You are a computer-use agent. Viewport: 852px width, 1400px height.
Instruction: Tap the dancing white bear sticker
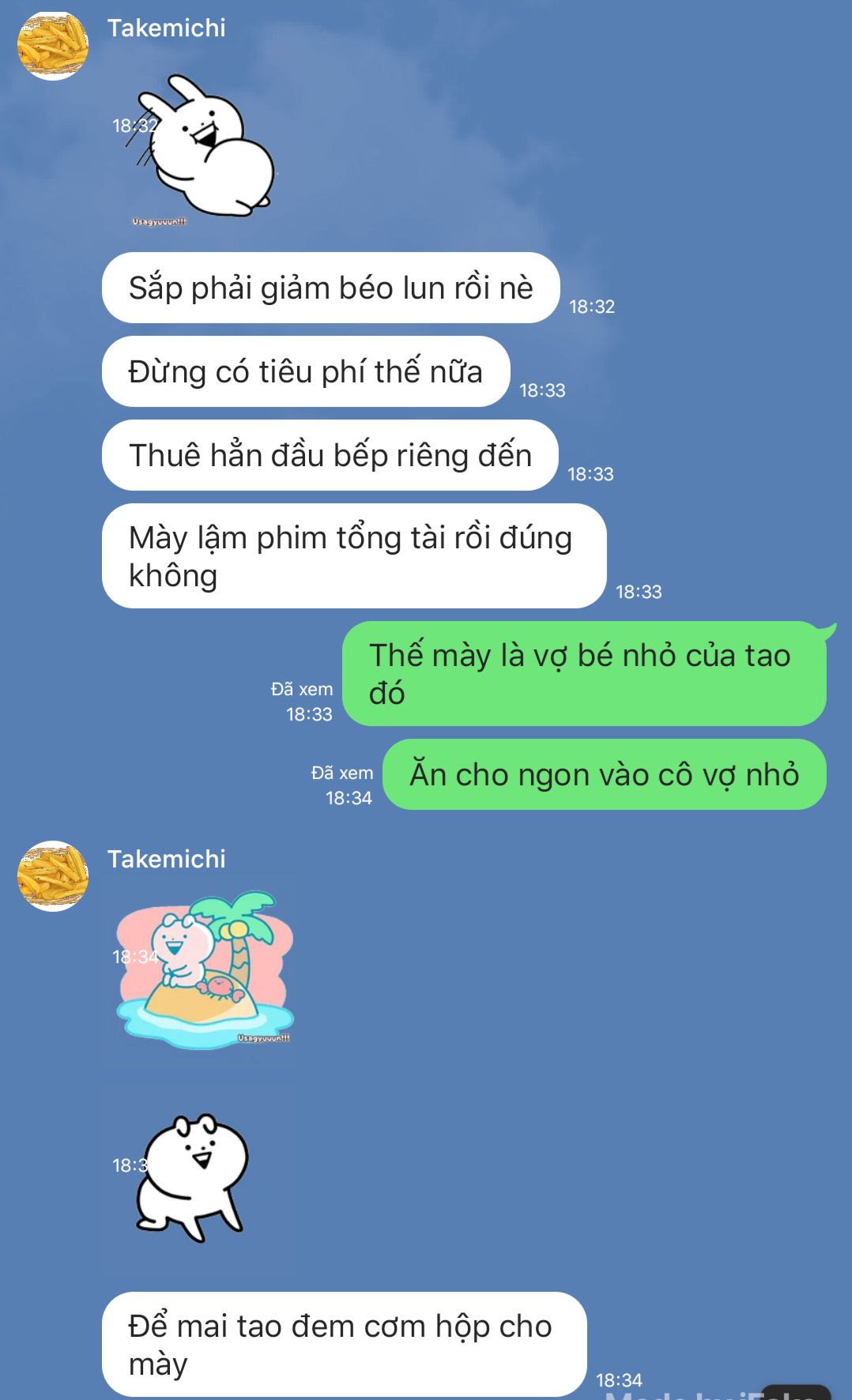194,1177
